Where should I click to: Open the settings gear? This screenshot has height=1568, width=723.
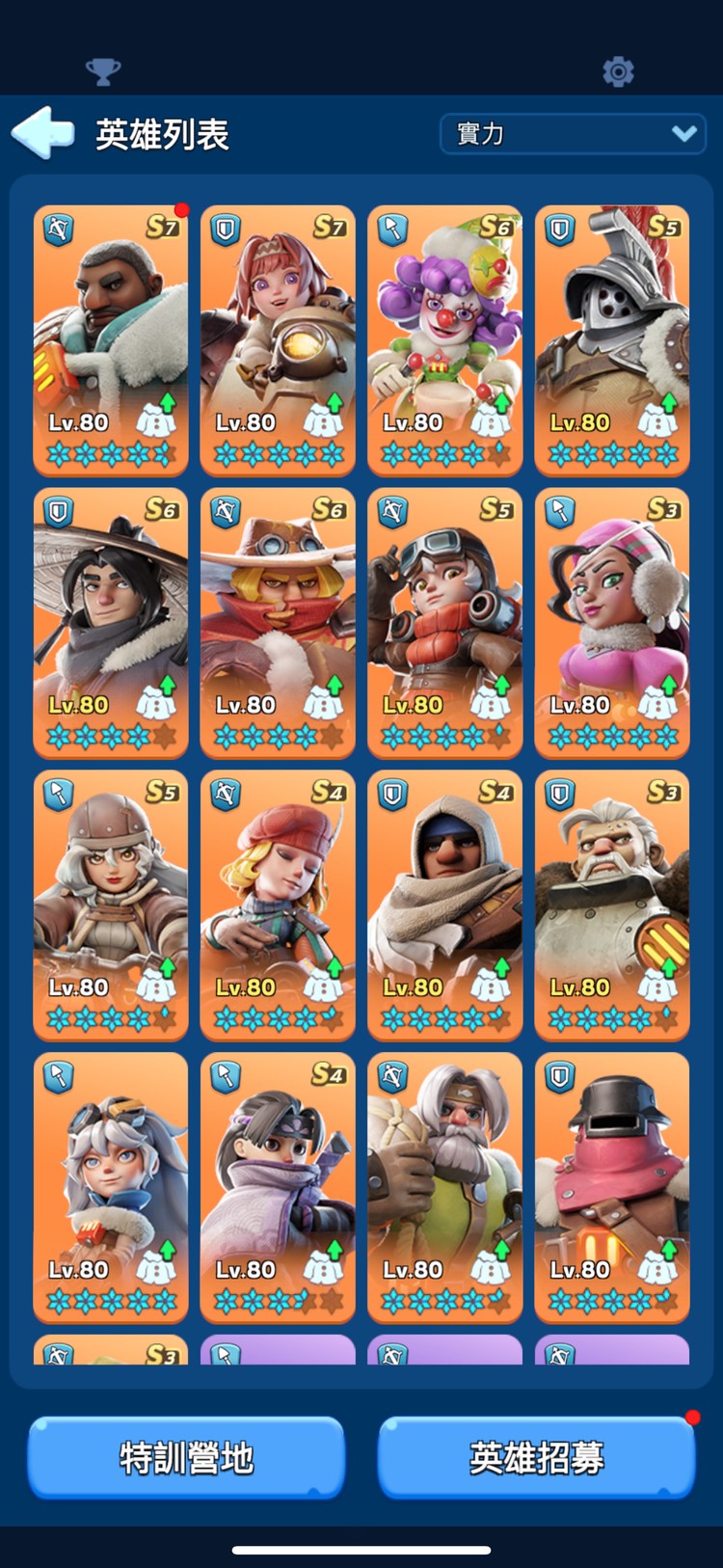click(x=618, y=70)
